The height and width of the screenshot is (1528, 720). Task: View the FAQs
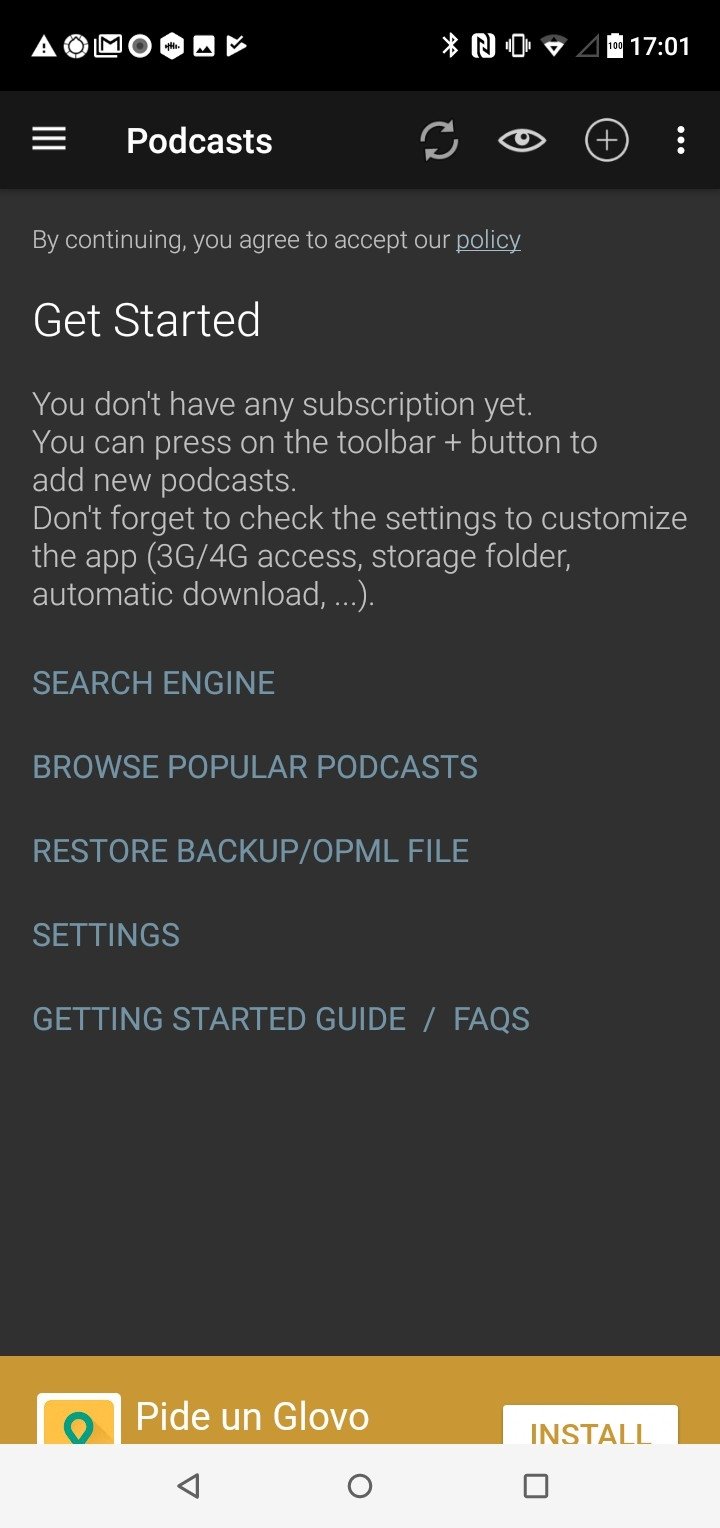point(491,1019)
